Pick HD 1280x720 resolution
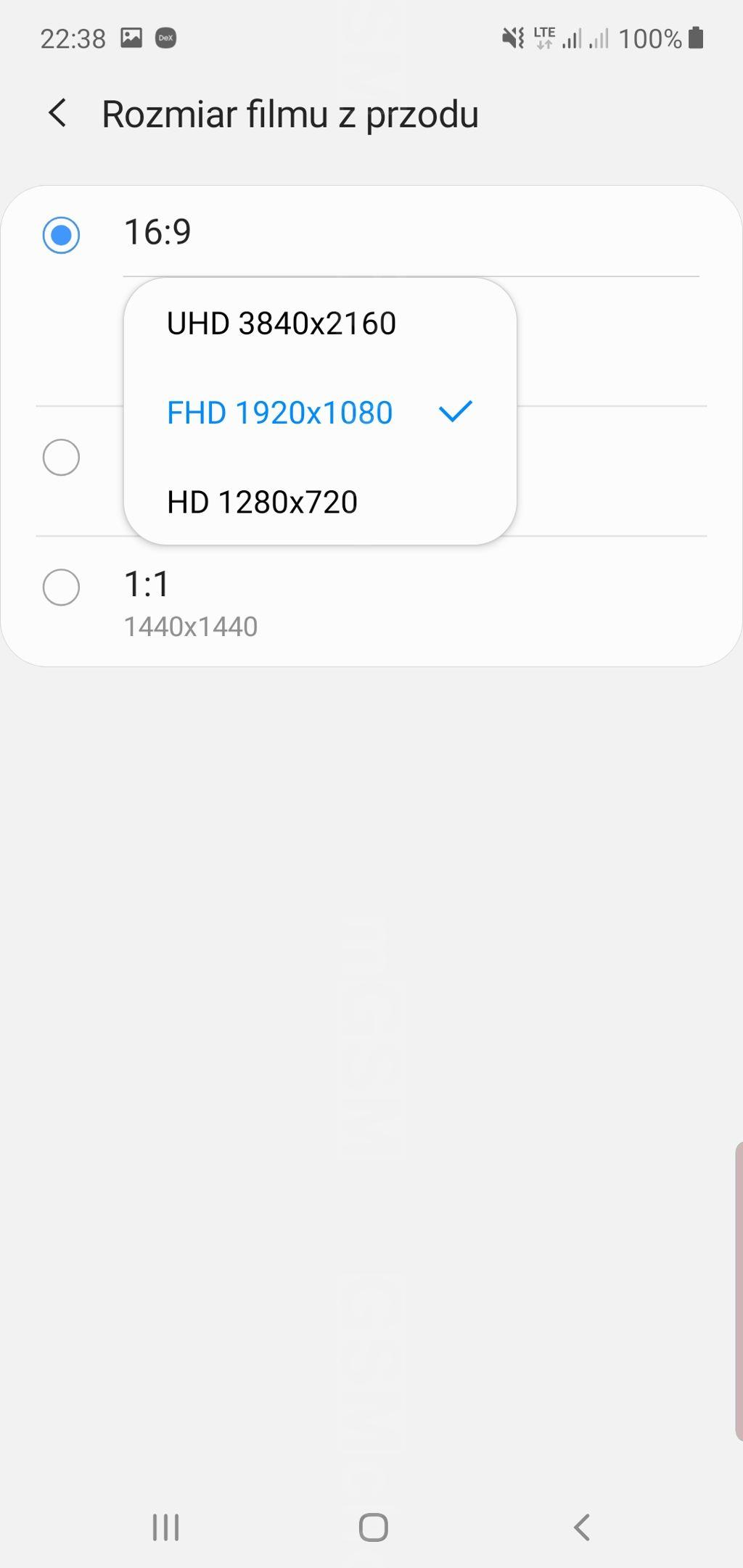The width and height of the screenshot is (743, 1568). click(262, 502)
